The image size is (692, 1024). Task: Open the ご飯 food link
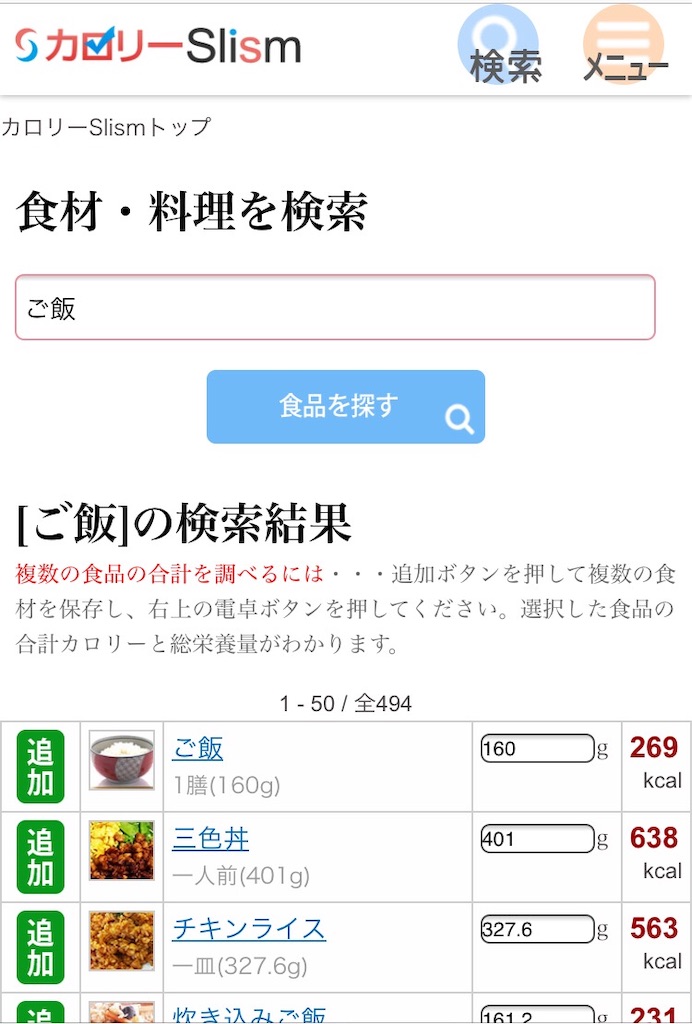198,748
